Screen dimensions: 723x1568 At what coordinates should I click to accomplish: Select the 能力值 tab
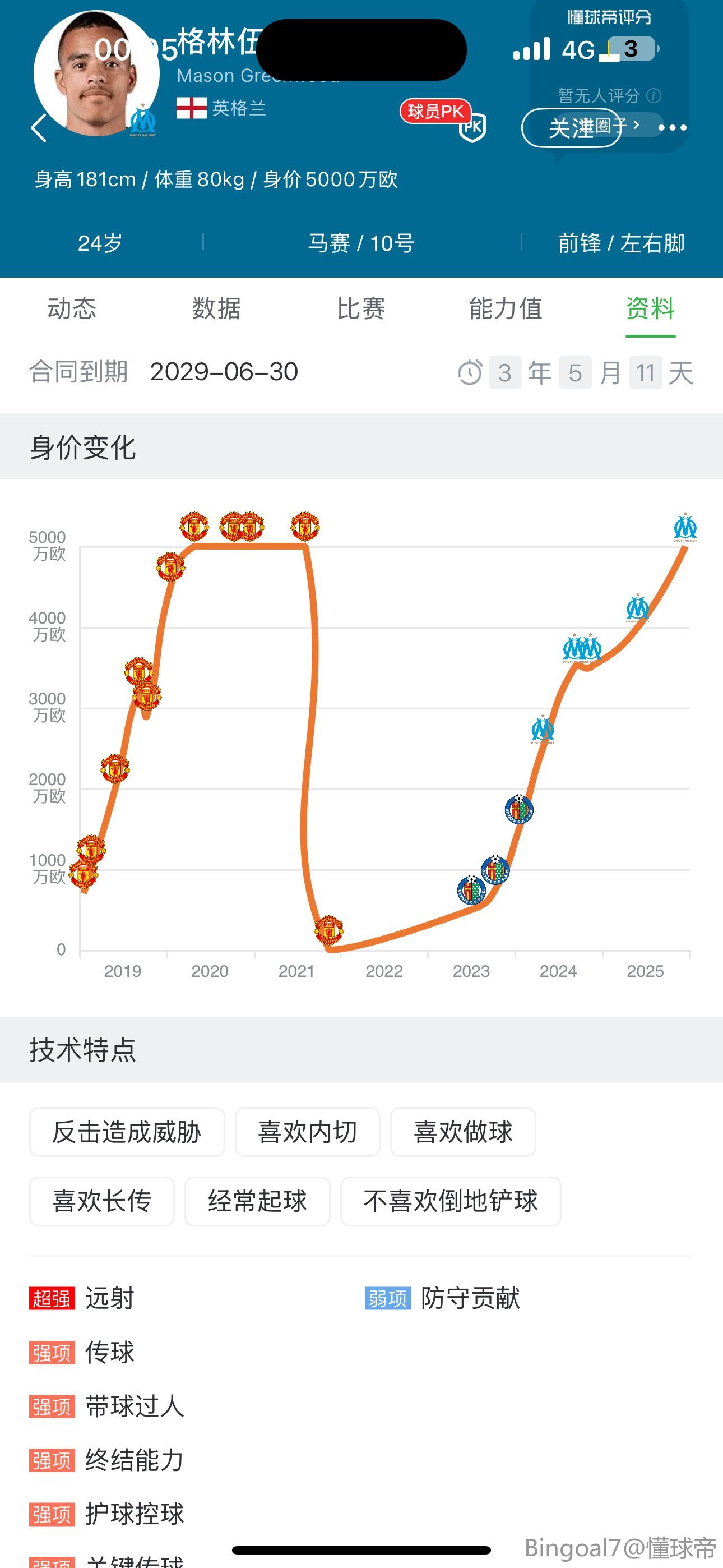(x=506, y=308)
